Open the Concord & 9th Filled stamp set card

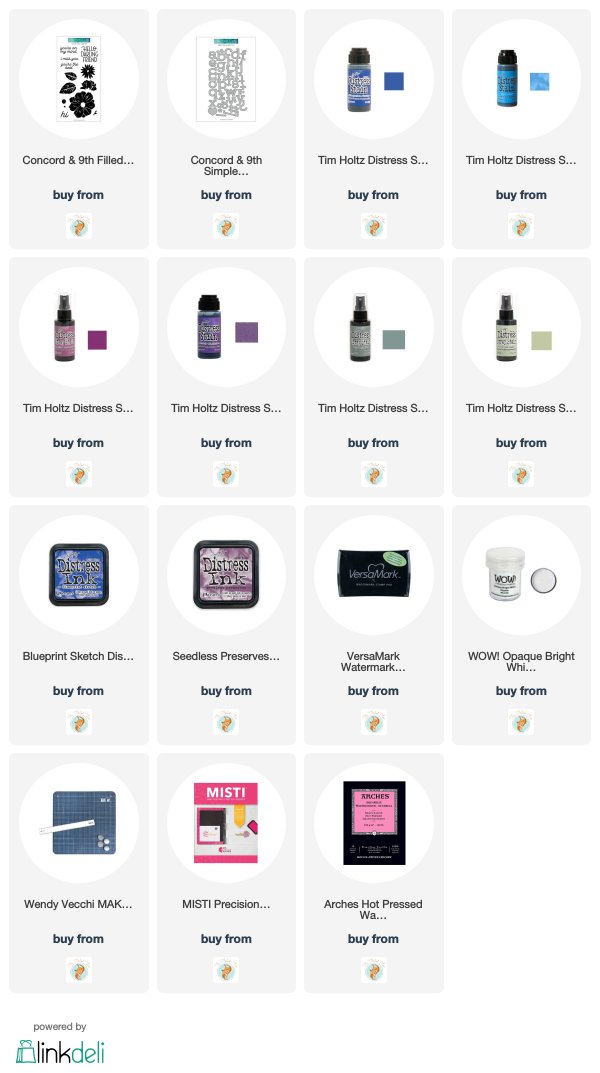click(79, 129)
